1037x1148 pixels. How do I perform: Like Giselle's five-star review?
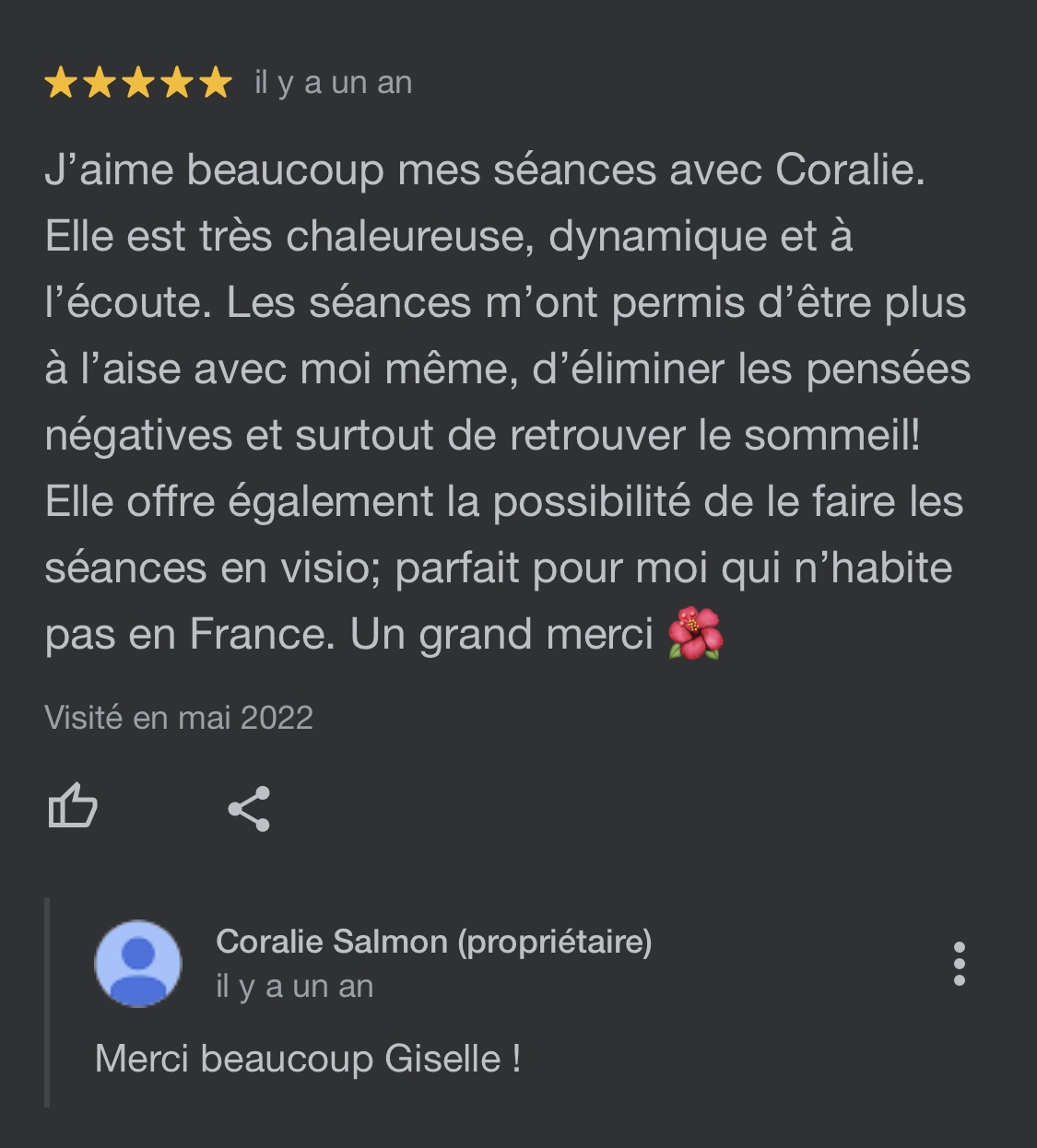point(72,806)
